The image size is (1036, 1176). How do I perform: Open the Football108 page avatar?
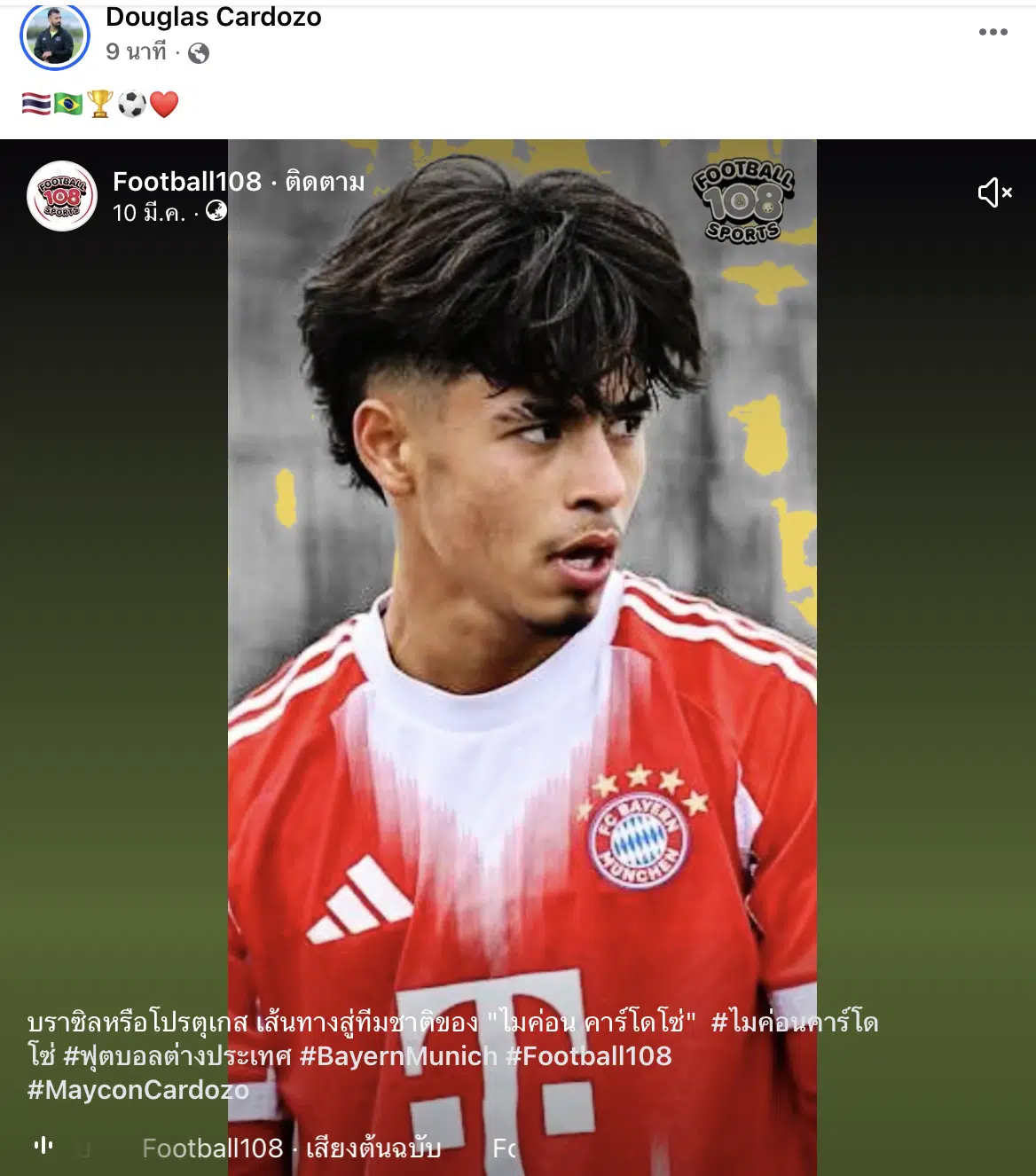[x=62, y=196]
